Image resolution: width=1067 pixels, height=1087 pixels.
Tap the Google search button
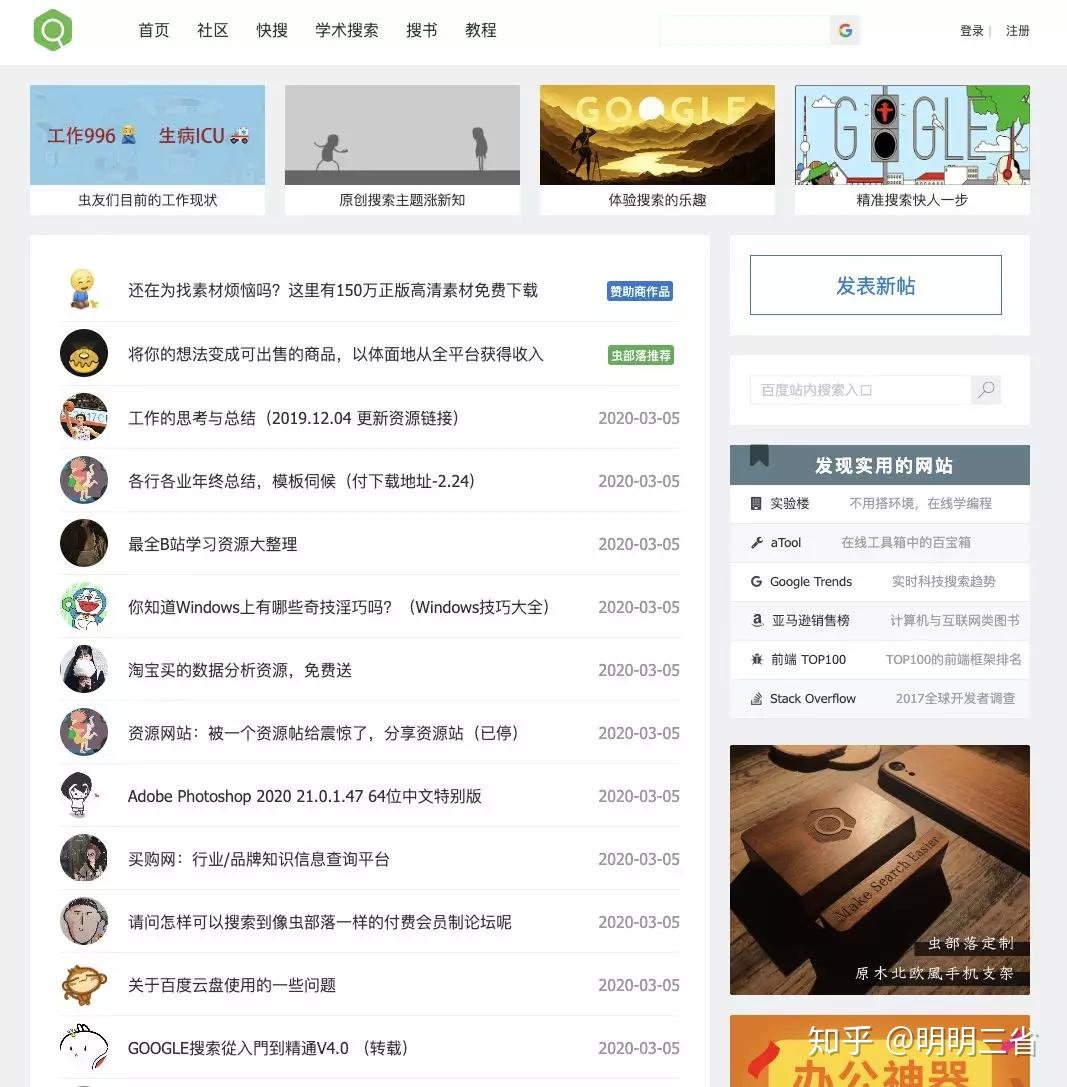(x=845, y=31)
